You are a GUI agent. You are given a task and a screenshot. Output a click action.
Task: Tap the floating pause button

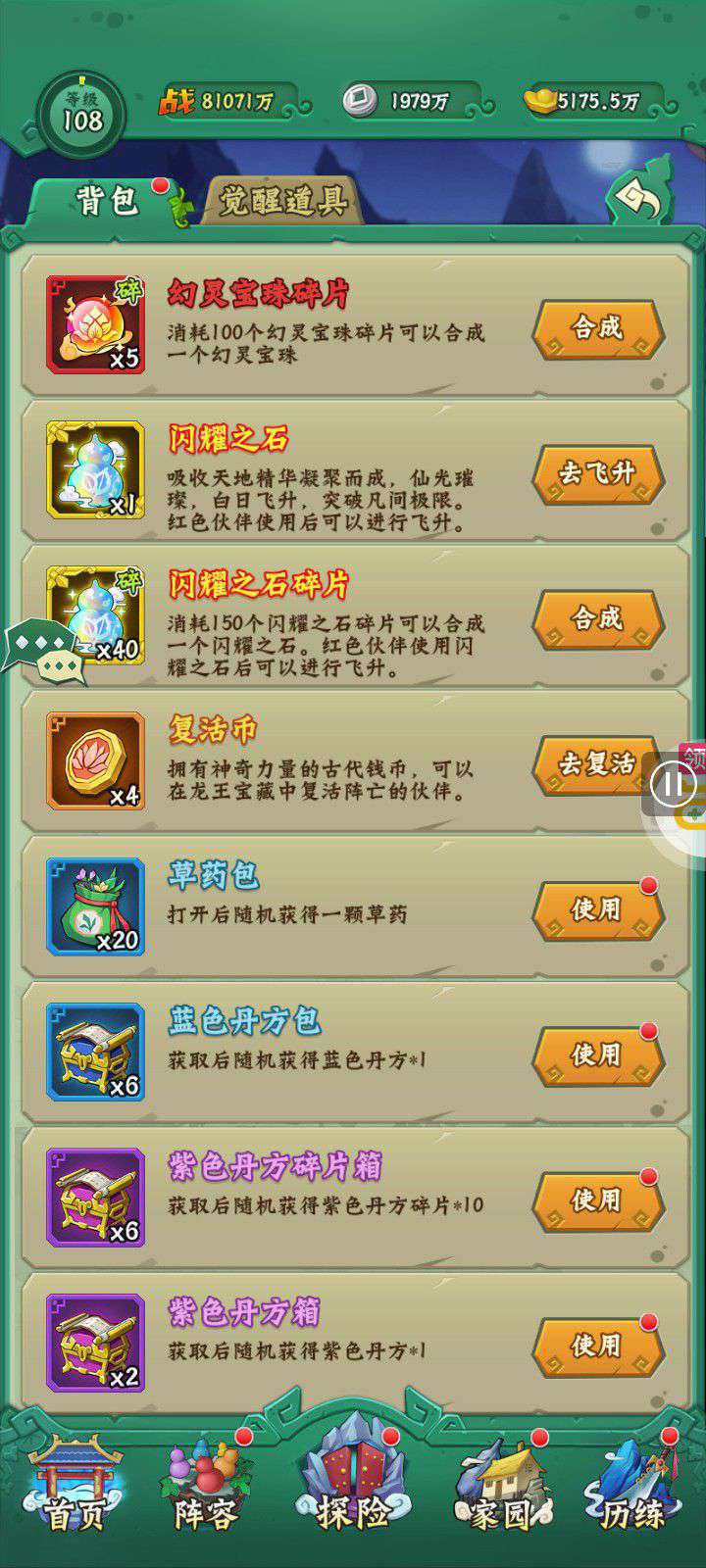tap(673, 784)
